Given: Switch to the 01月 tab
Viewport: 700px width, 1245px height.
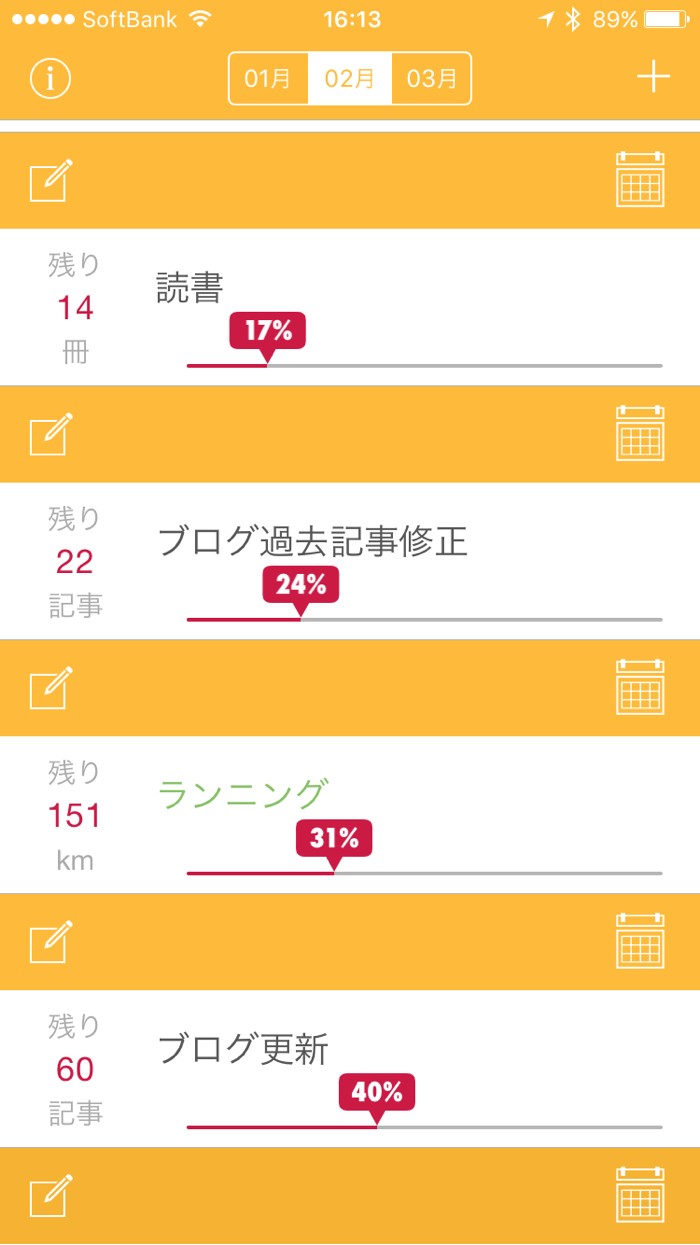Looking at the screenshot, I should (268, 78).
